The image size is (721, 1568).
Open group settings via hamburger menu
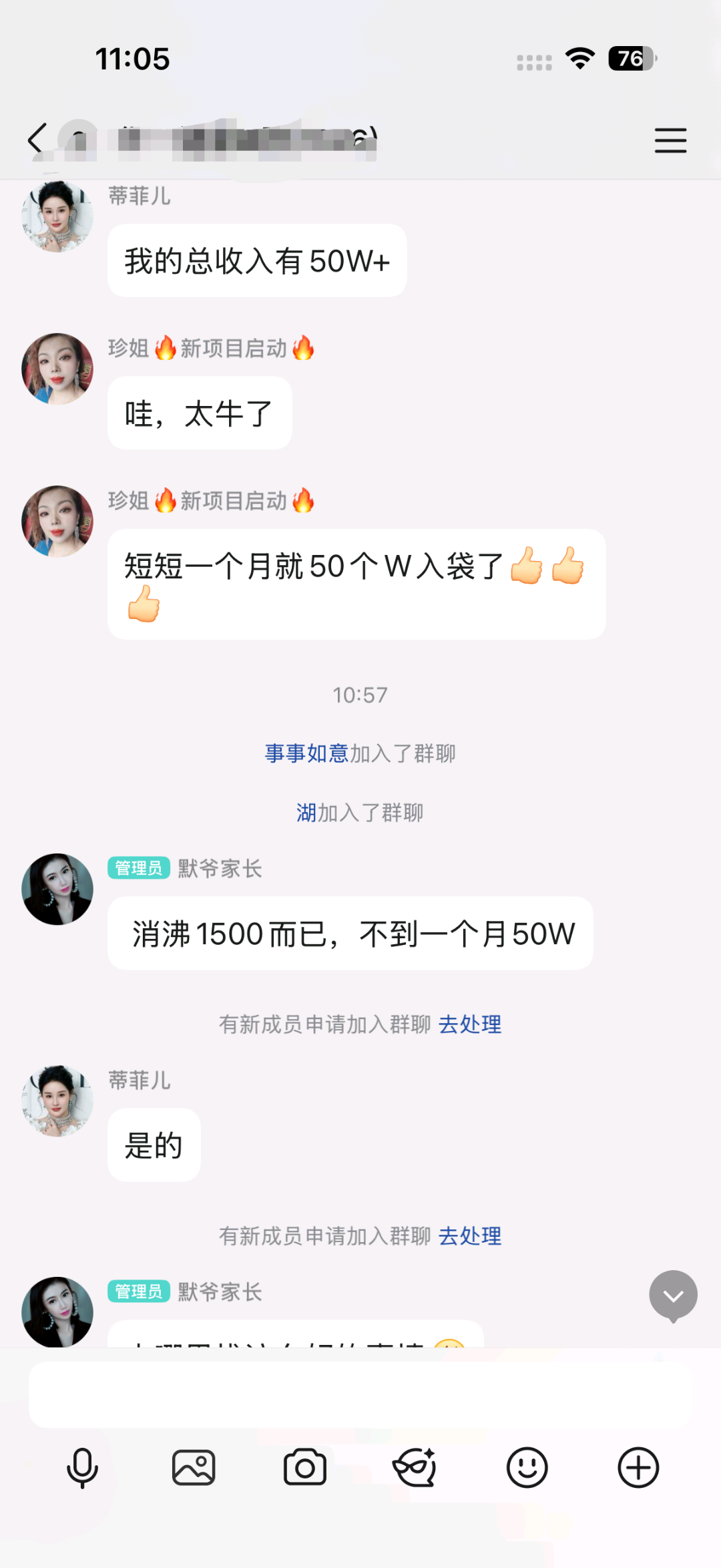[671, 141]
